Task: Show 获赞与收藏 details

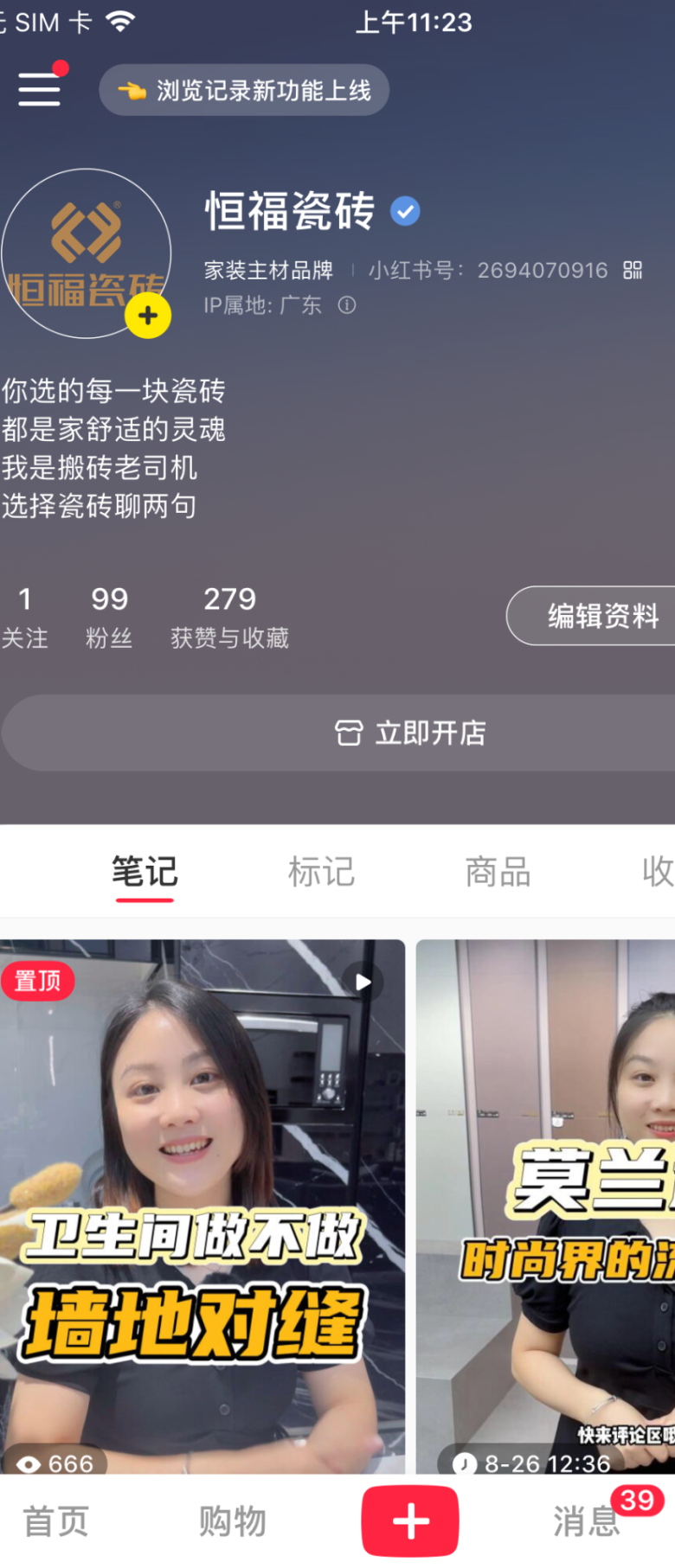Action: (x=229, y=617)
